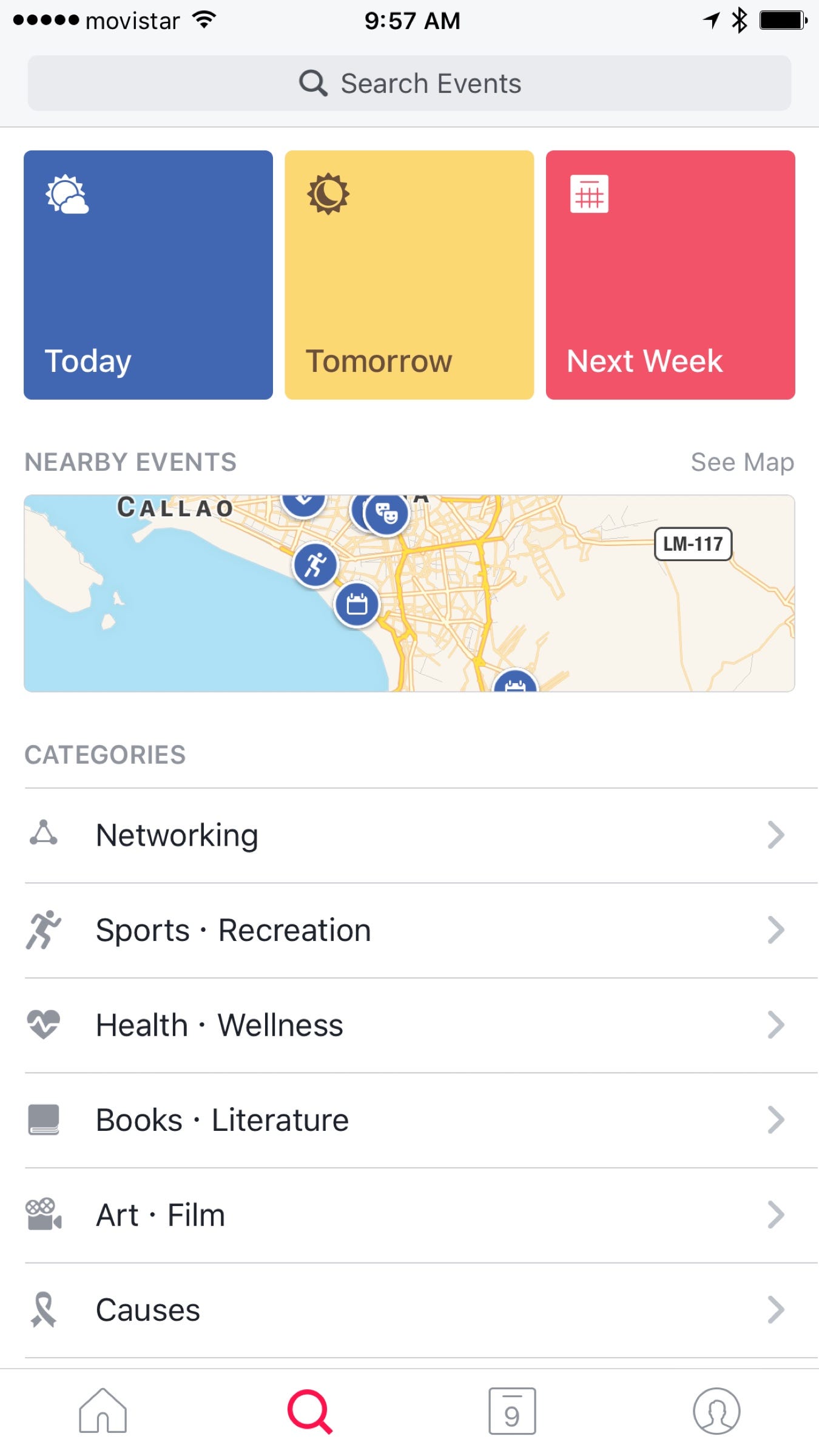The image size is (819, 1456).
Task: Tap the See Map link
Action: point(742,462)
